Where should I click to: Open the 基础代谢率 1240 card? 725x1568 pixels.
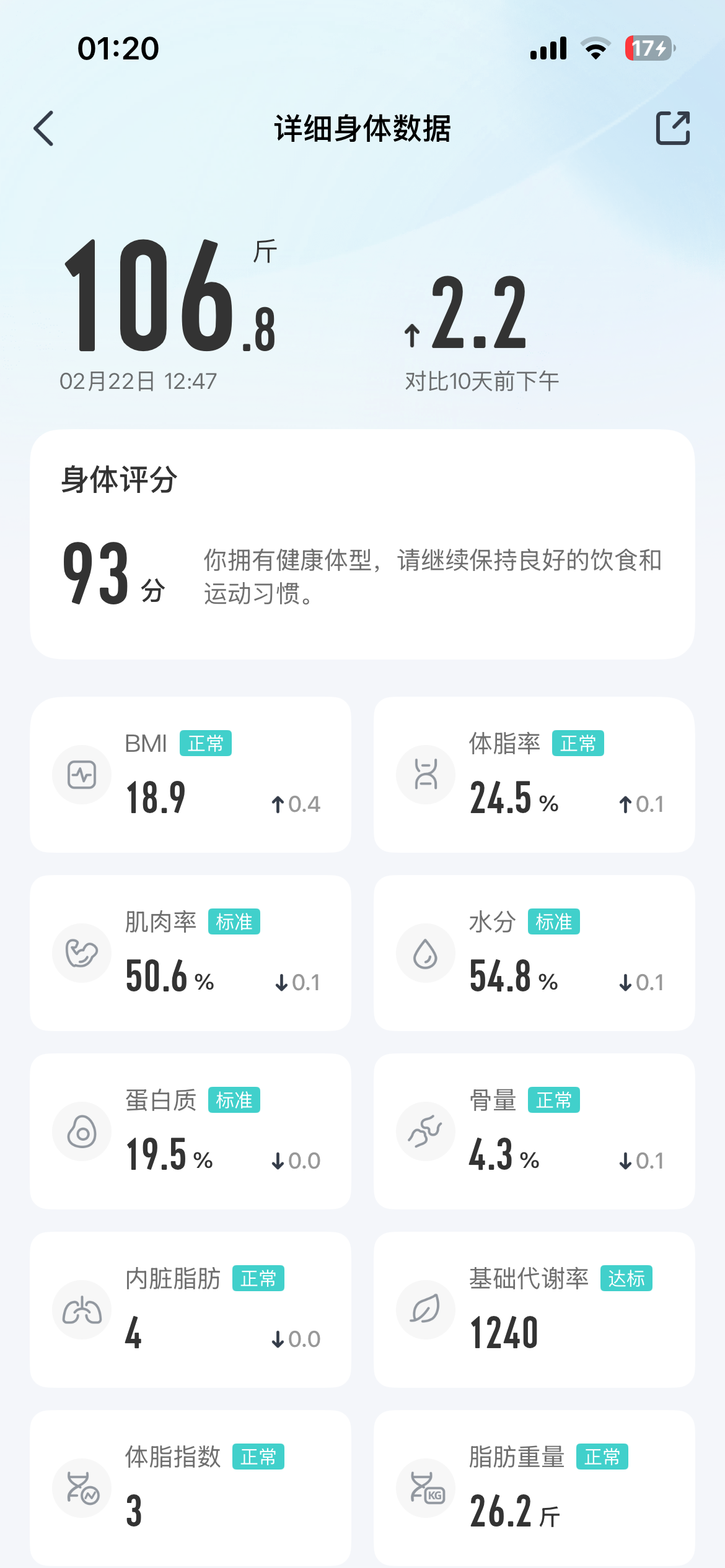click(x=534, y=1310)
